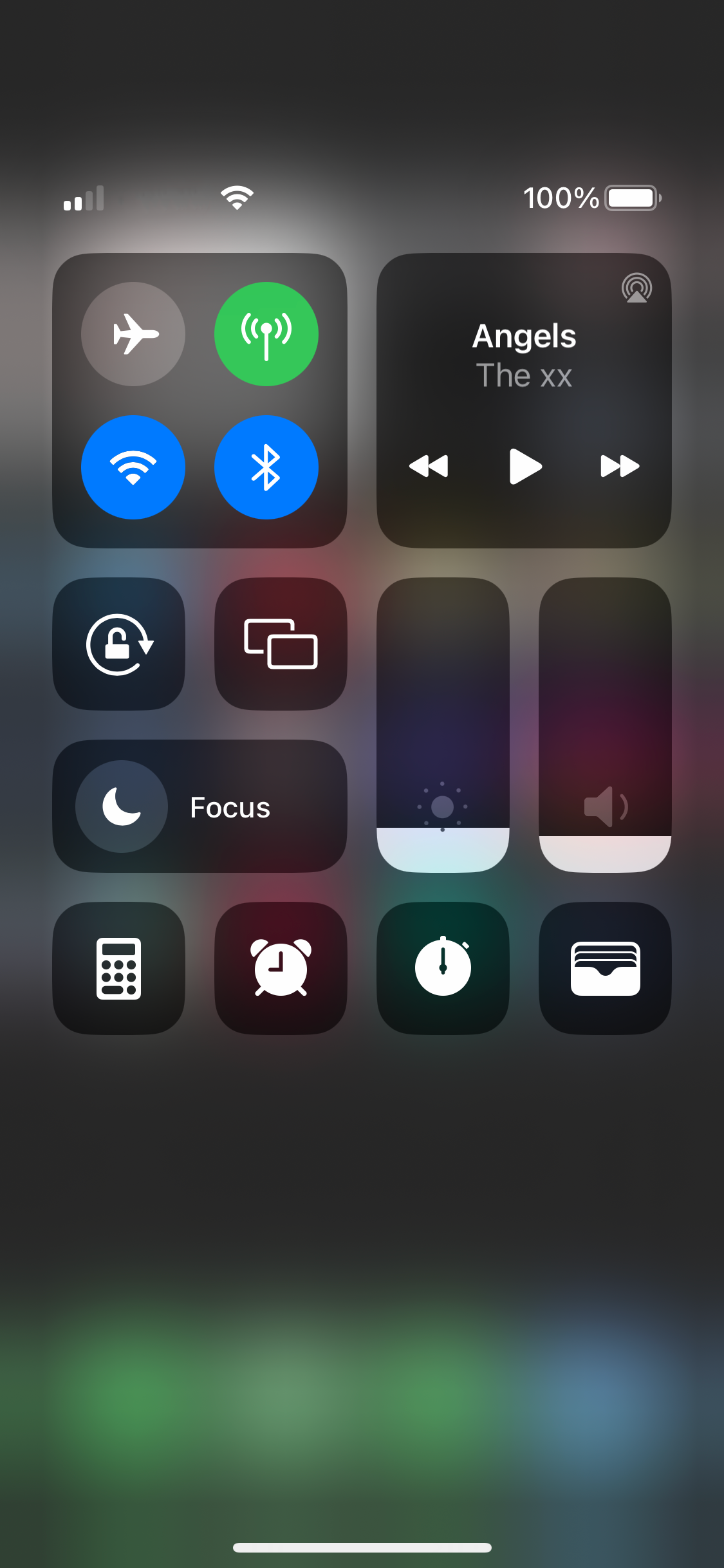Tap the volume slider
The width and height of the screenshot is (724, 1568).
coord(605,725)
